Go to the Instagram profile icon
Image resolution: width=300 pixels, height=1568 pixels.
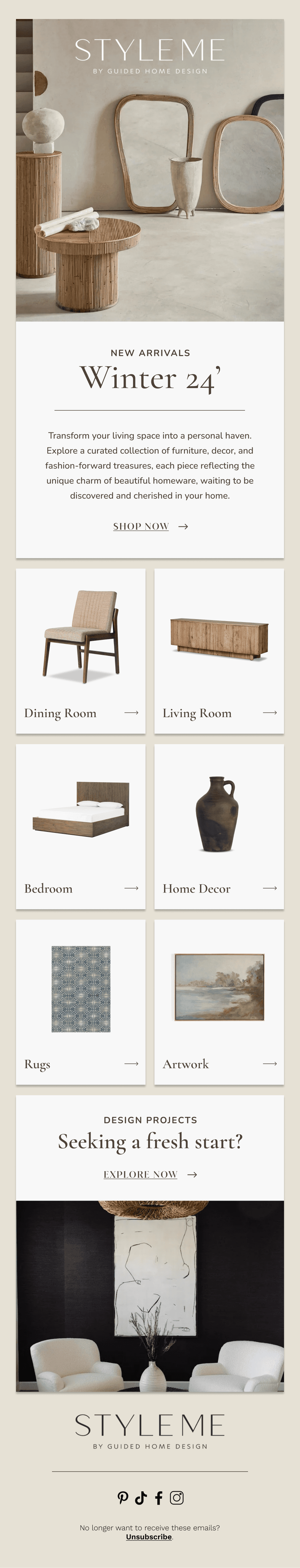[x=176, y=1497]
